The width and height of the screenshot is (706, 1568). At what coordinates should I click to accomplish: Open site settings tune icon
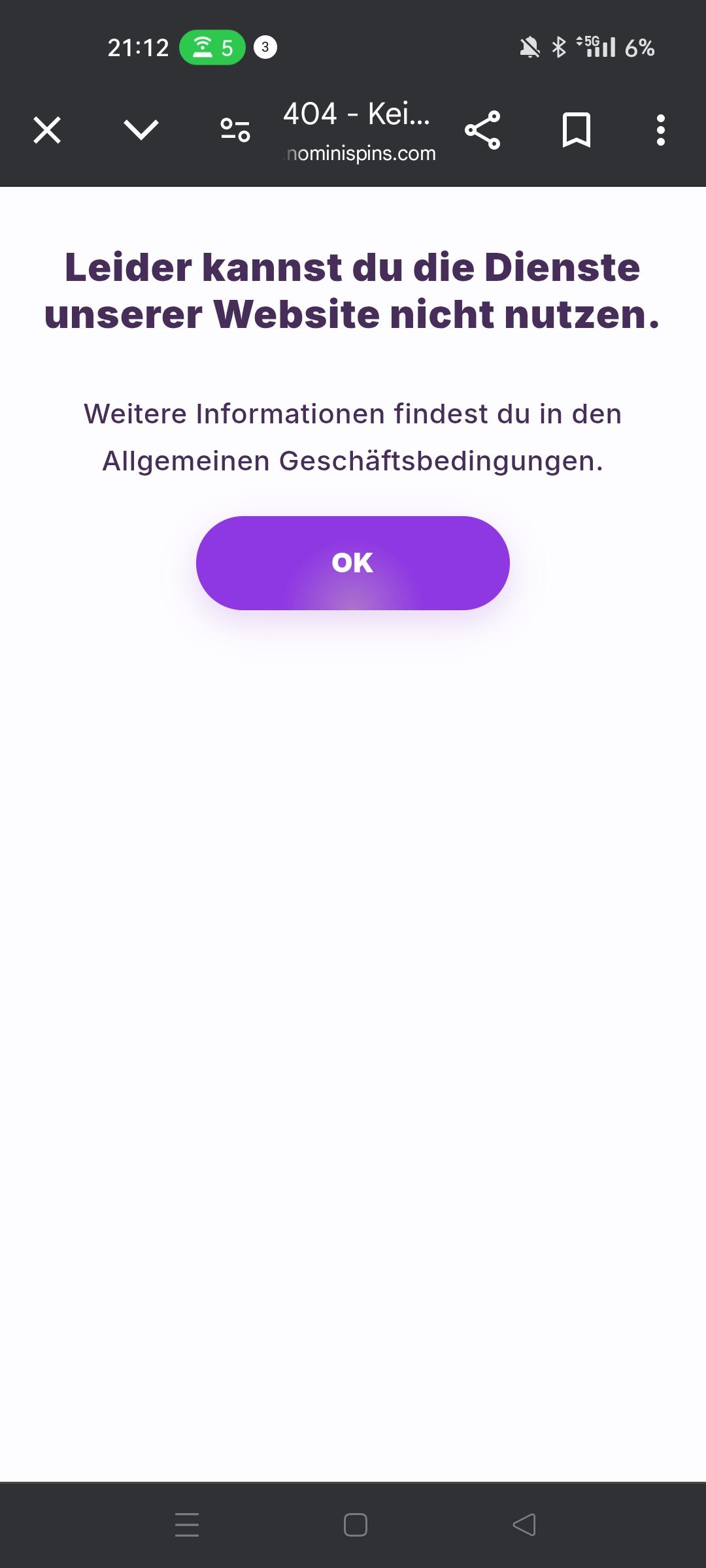click(235, 130)
